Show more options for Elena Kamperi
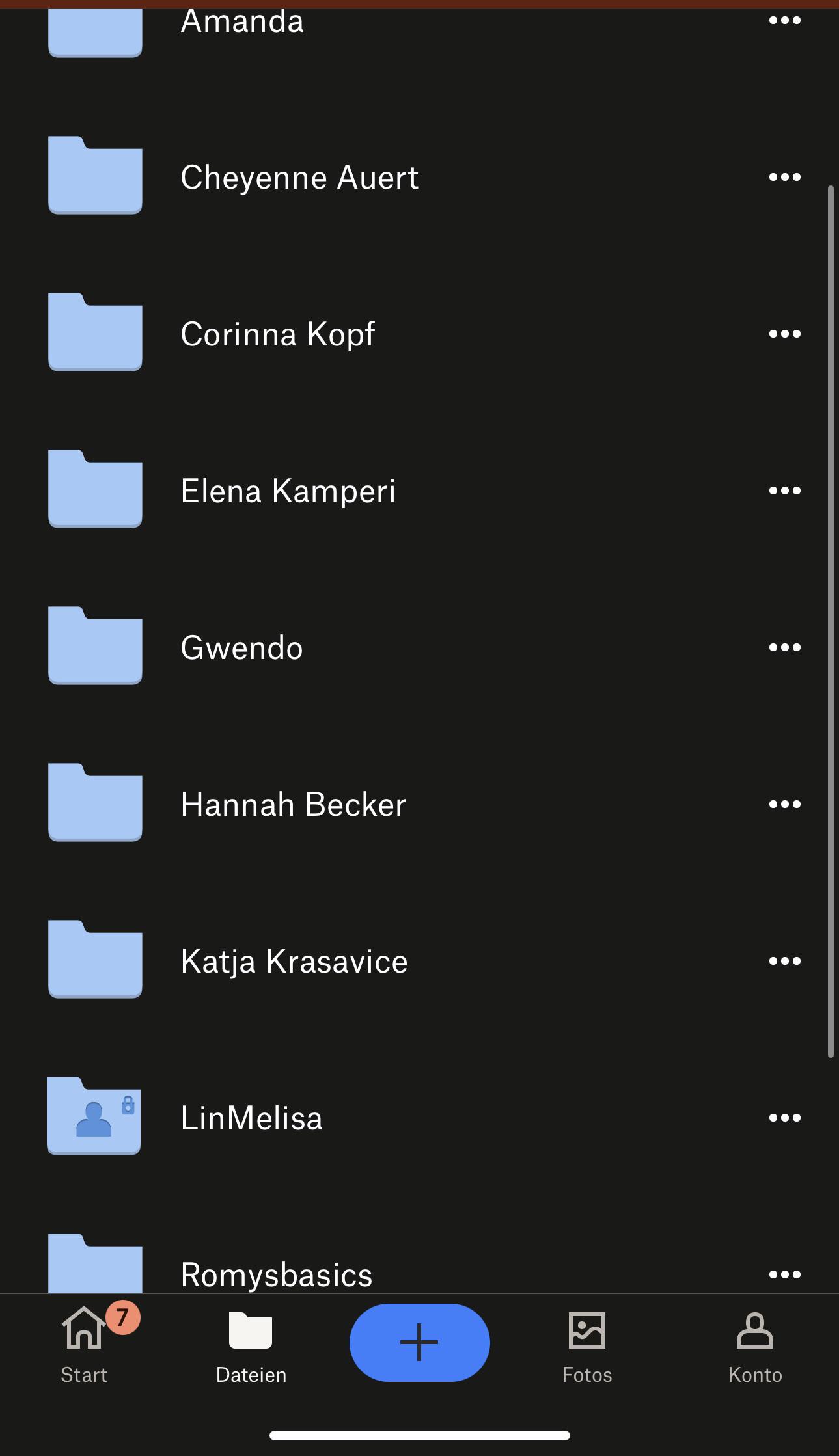 click(x=784, y=491)
